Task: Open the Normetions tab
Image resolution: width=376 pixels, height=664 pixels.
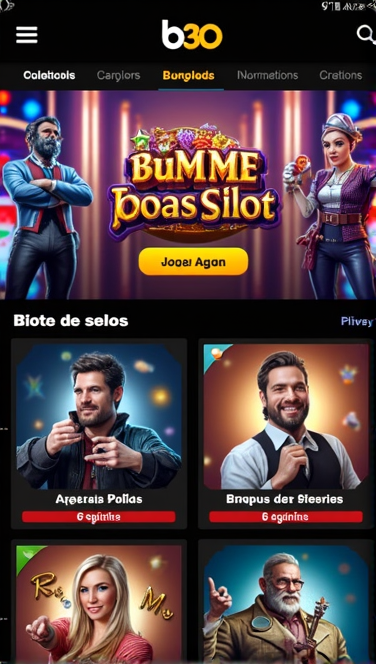Action: (268, 75)
